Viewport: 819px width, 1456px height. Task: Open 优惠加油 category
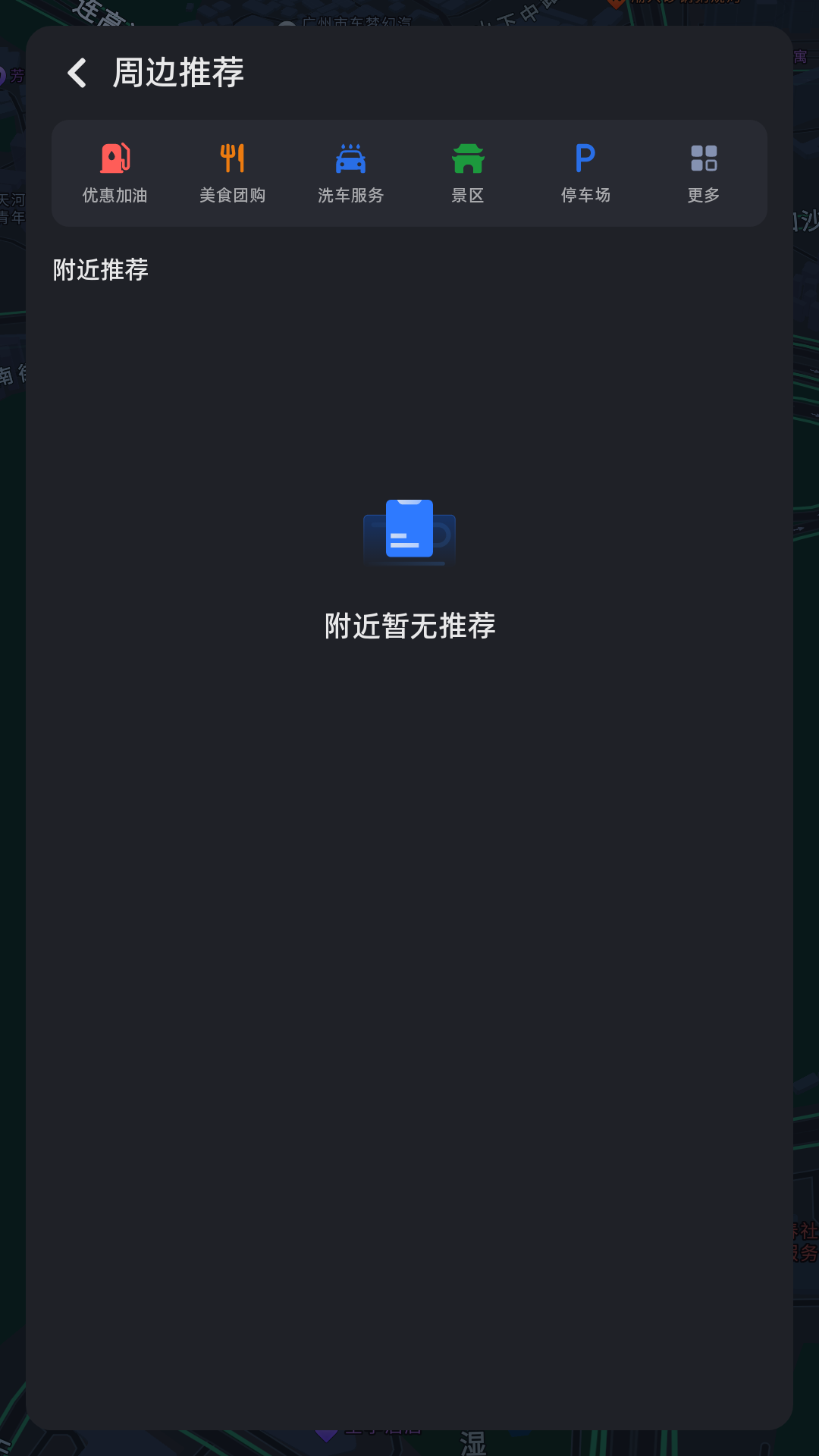[x=115, y=173]
